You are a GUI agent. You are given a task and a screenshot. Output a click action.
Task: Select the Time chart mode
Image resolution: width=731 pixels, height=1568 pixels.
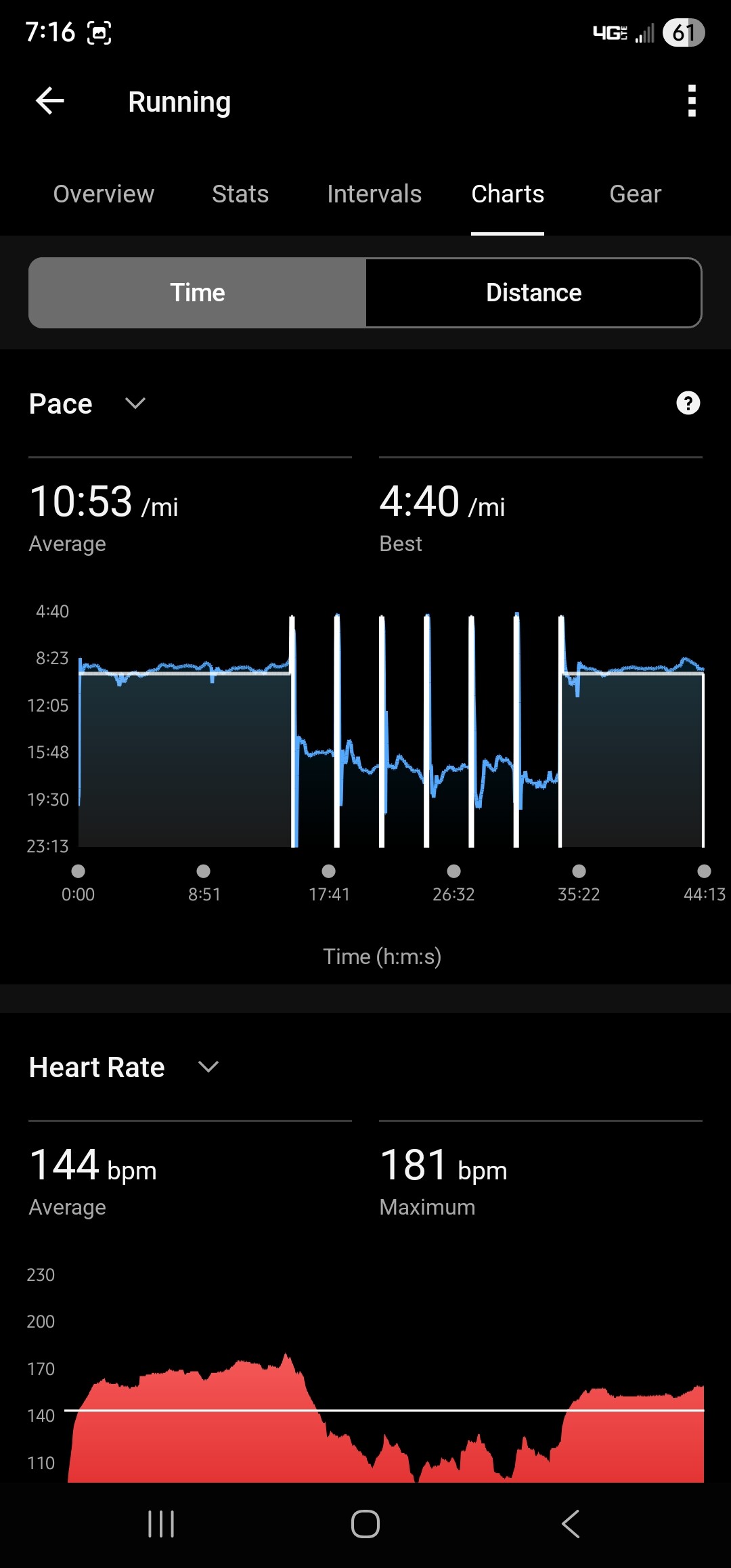click(x=198, y=292)
